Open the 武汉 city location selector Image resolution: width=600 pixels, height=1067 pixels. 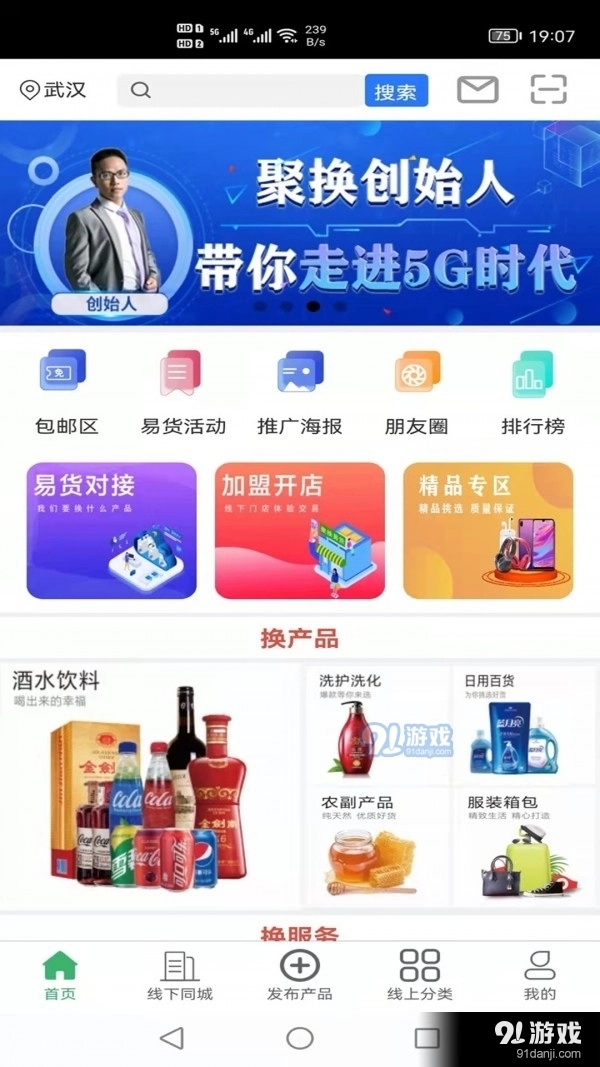(54, 90)
